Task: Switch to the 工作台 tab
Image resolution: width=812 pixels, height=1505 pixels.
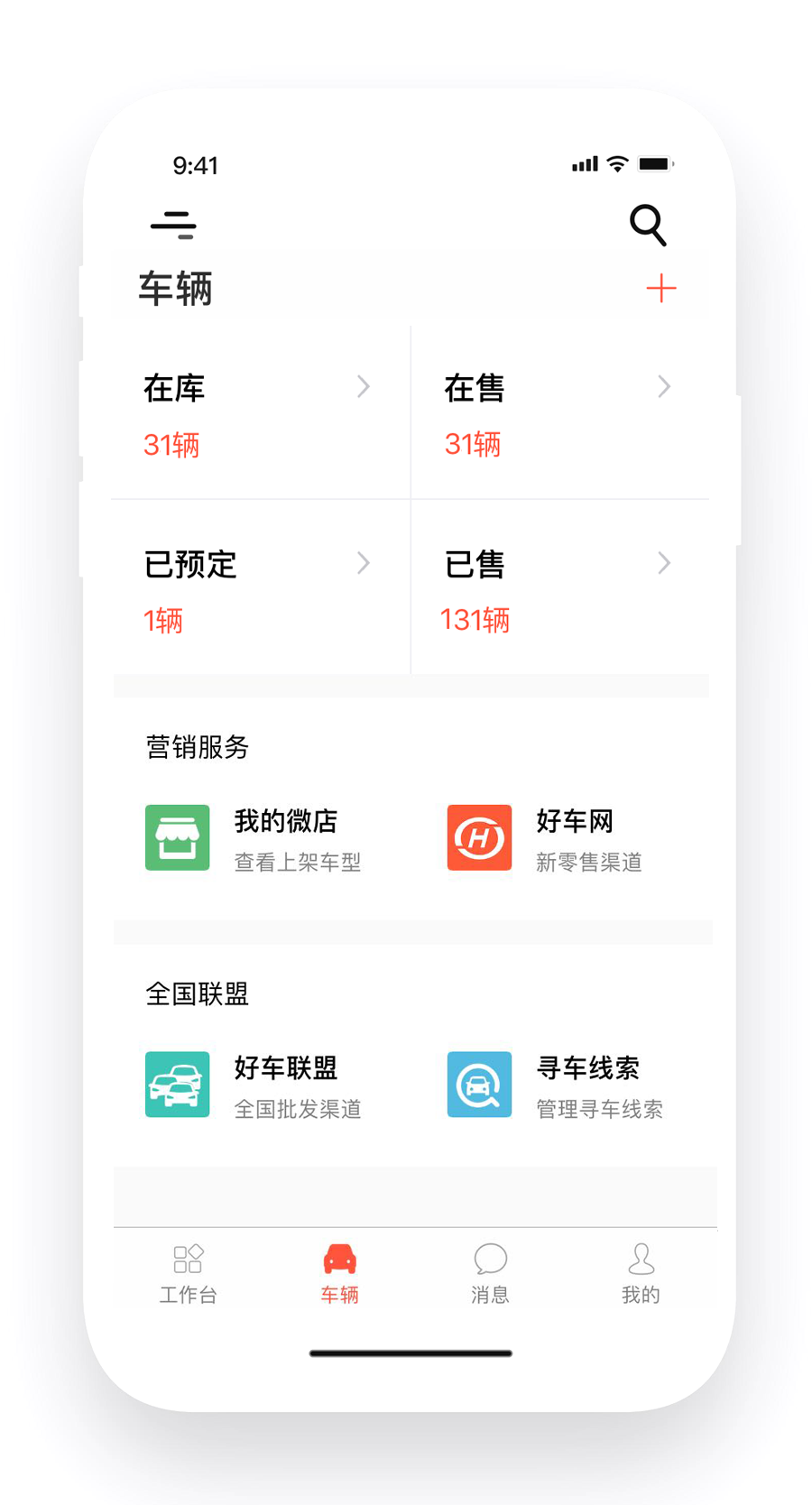Action: tap(188, 1274)
